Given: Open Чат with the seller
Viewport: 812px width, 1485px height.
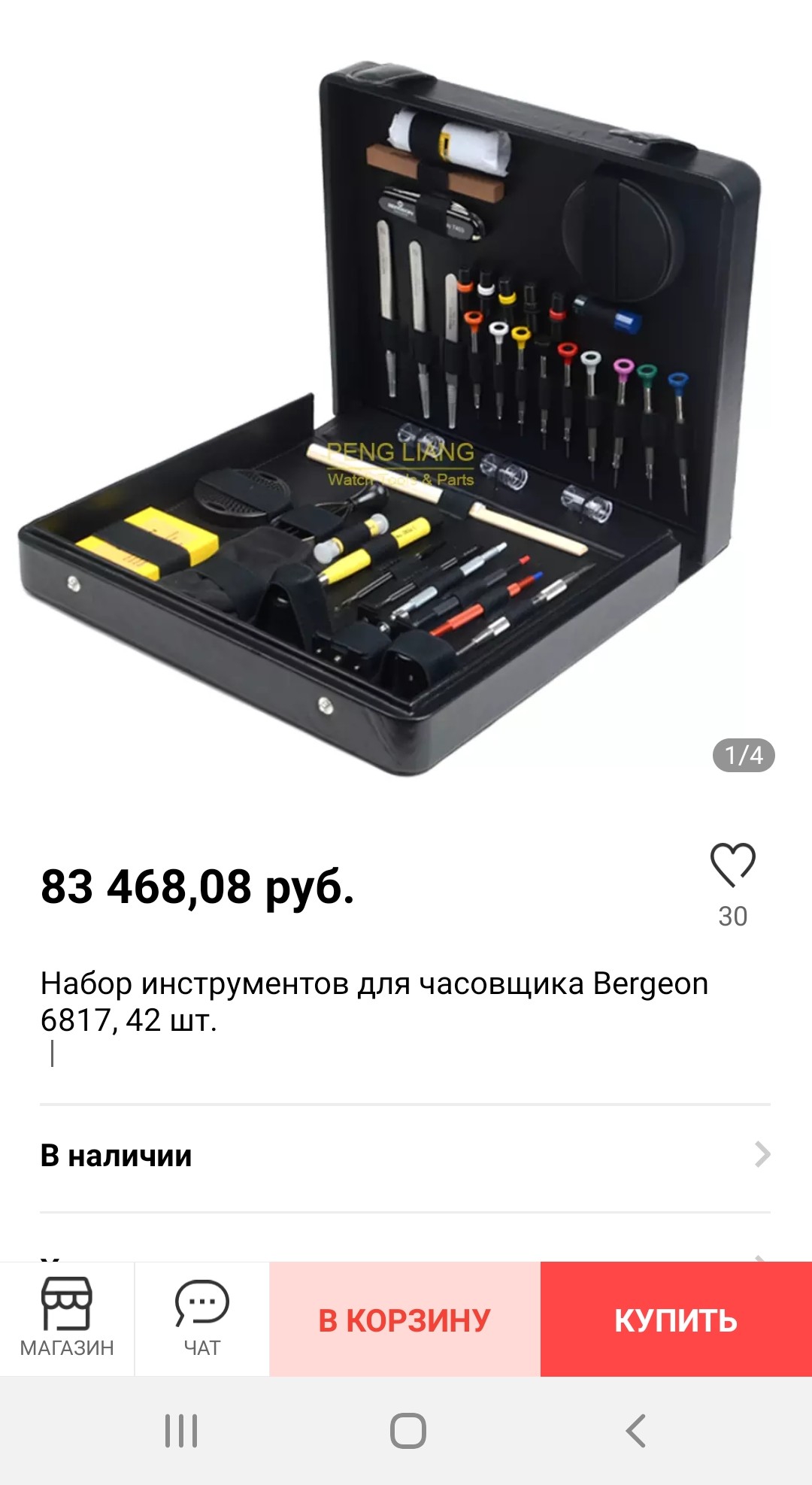Looking at the screenshot, I should click(201, 1319).
